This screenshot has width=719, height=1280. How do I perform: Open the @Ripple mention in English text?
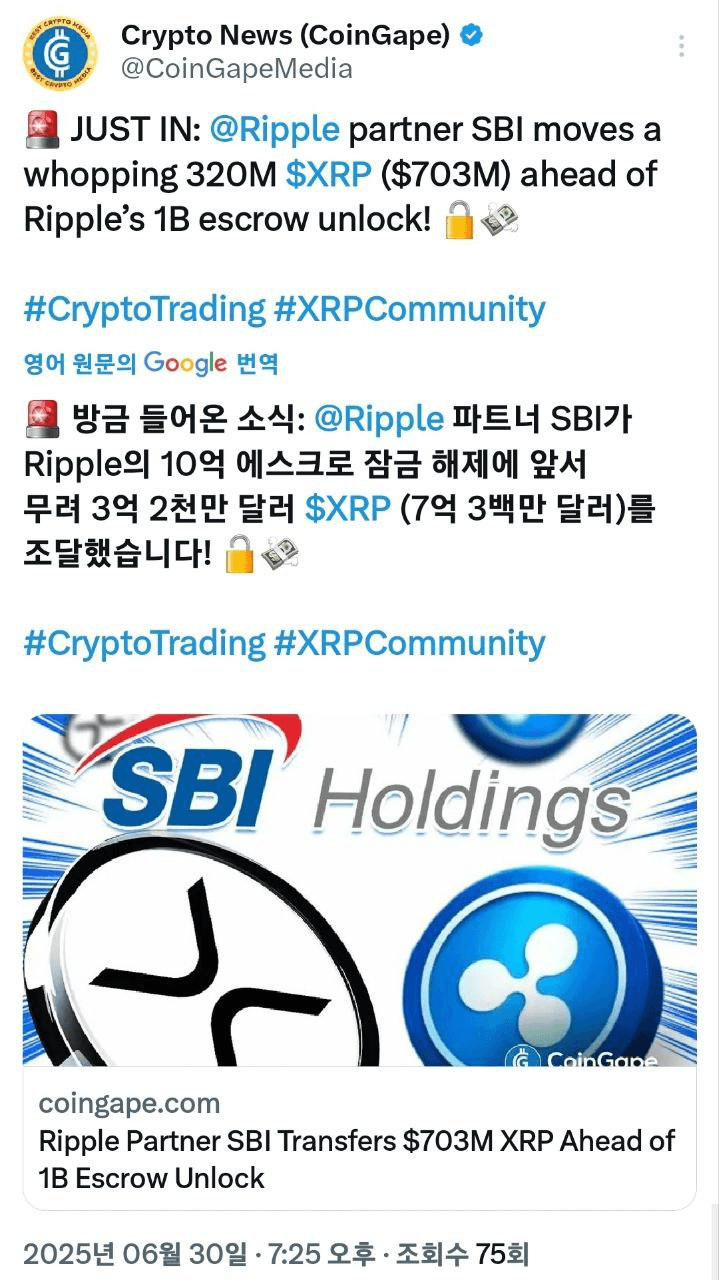click(x=273, y=130)
